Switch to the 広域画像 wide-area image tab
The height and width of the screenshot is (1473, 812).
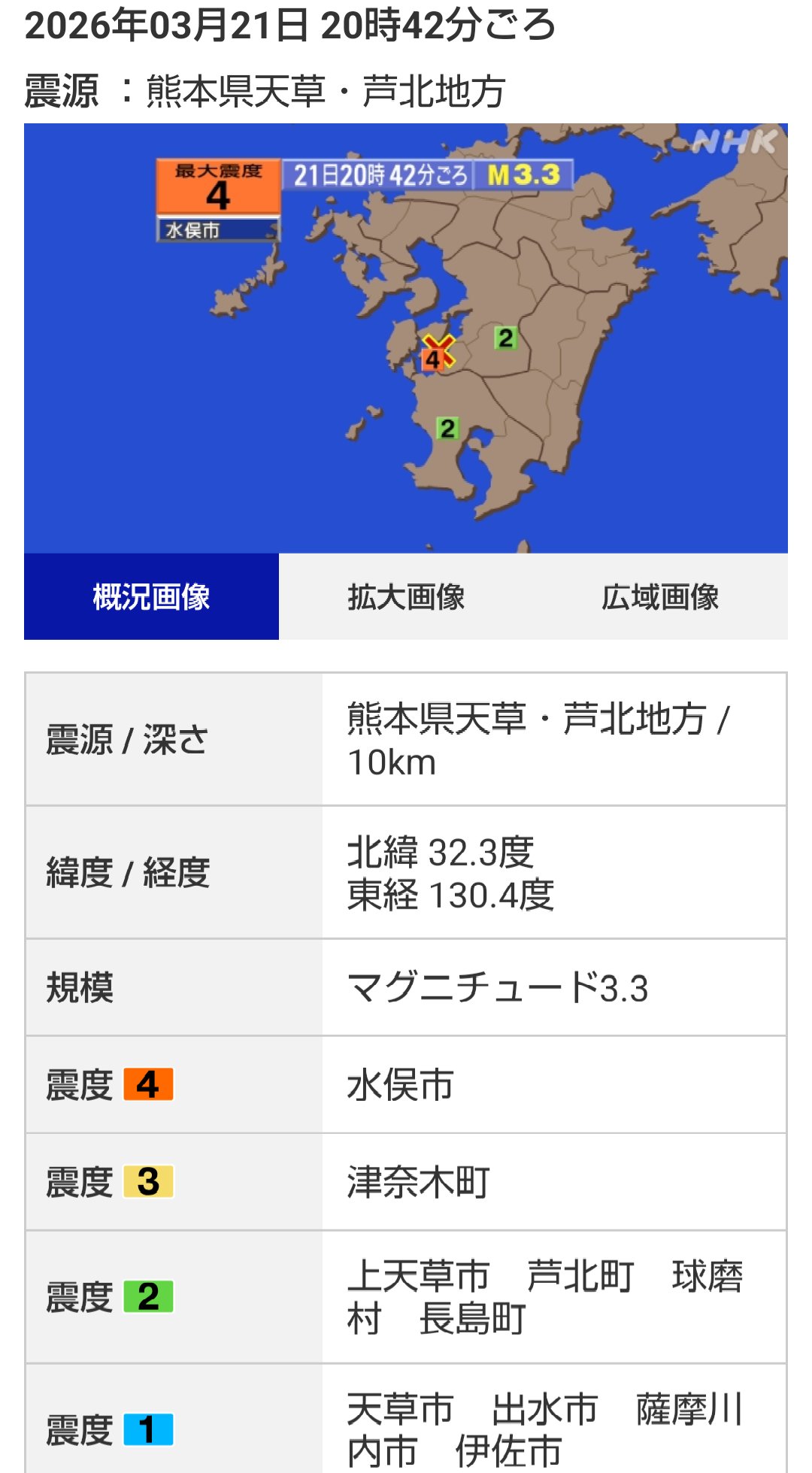[660, 596]
